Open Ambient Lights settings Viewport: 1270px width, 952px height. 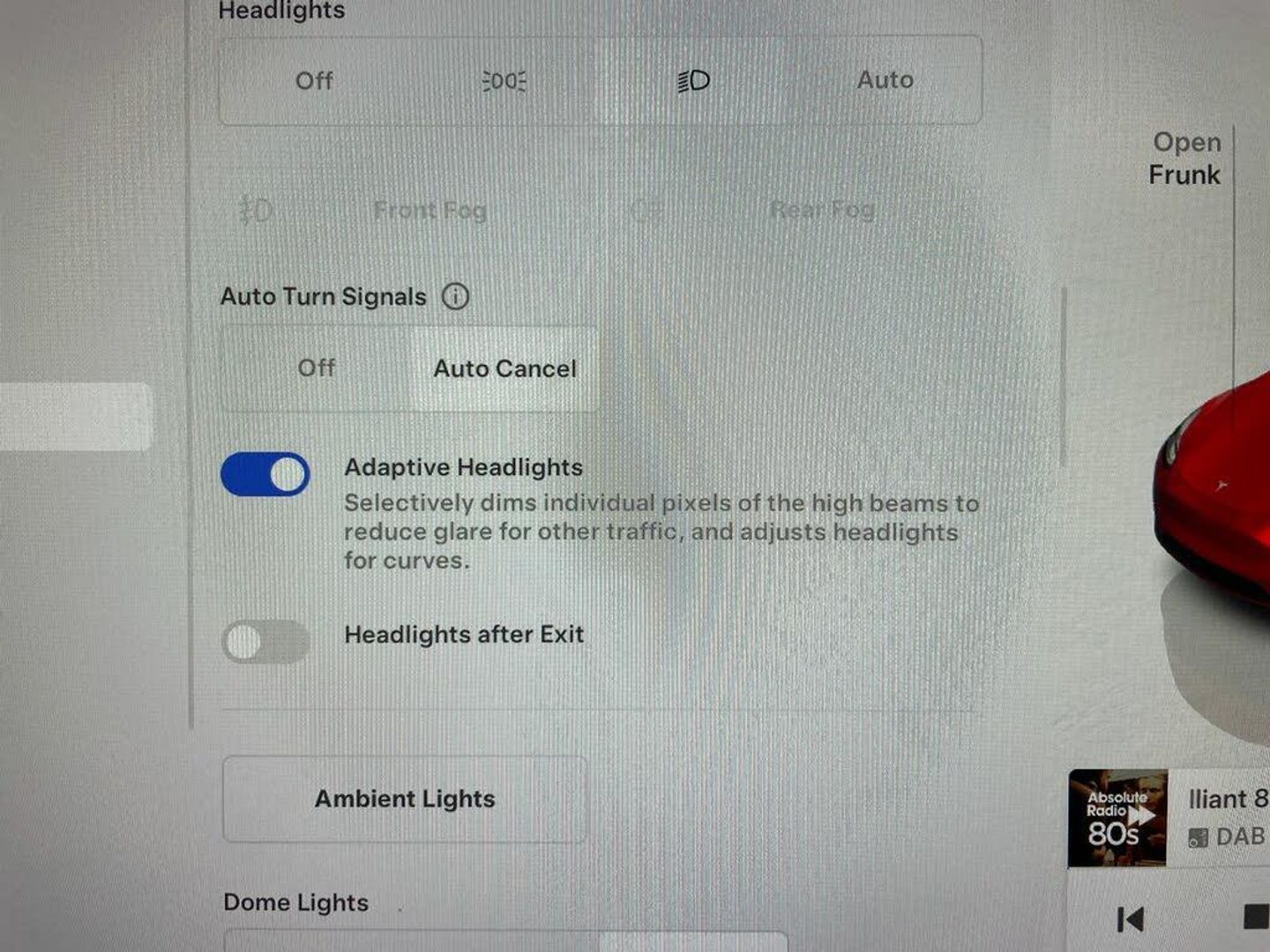click(405, 799)
